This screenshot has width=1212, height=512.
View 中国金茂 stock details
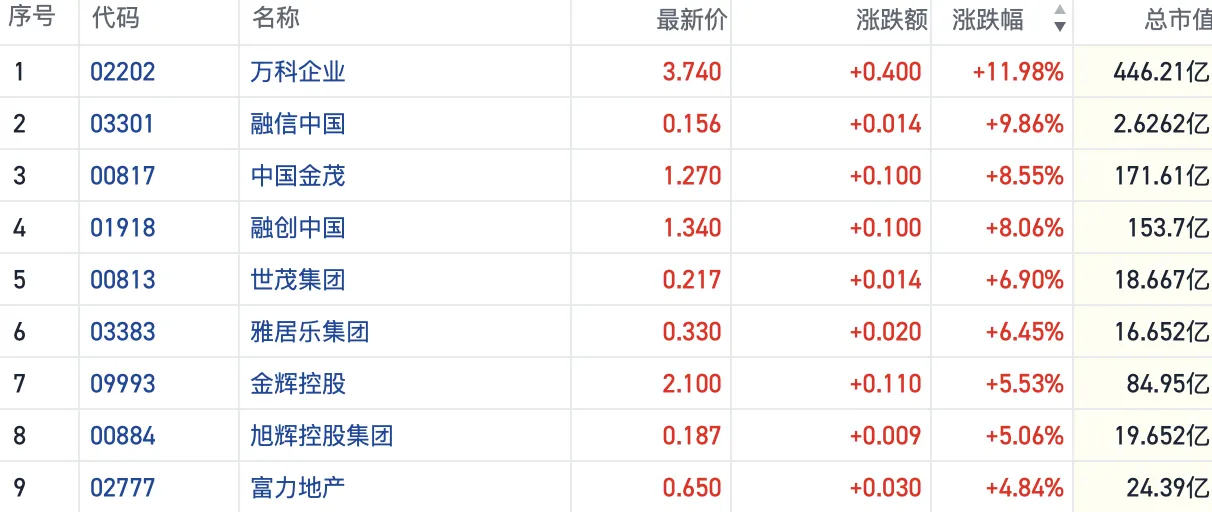pyautogui.click(x=298, y=176)
